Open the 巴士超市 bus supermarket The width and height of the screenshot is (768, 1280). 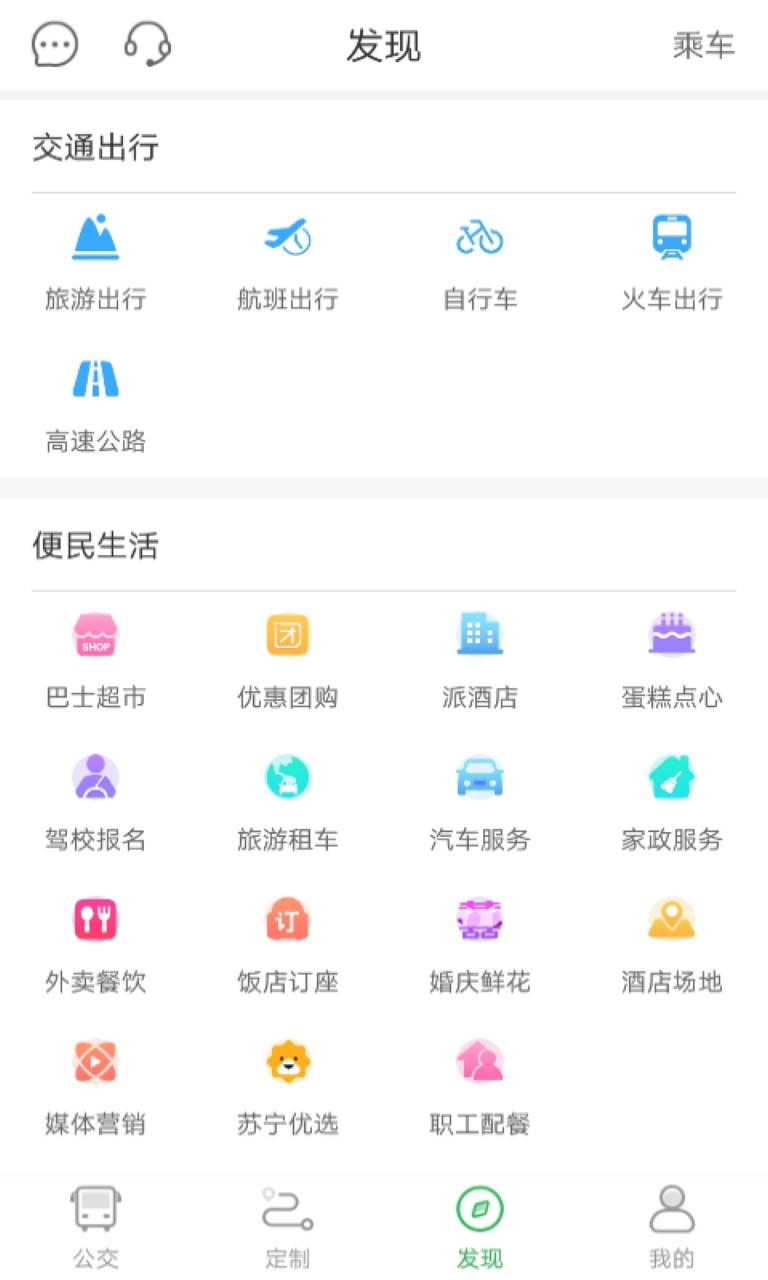point(96,656)
